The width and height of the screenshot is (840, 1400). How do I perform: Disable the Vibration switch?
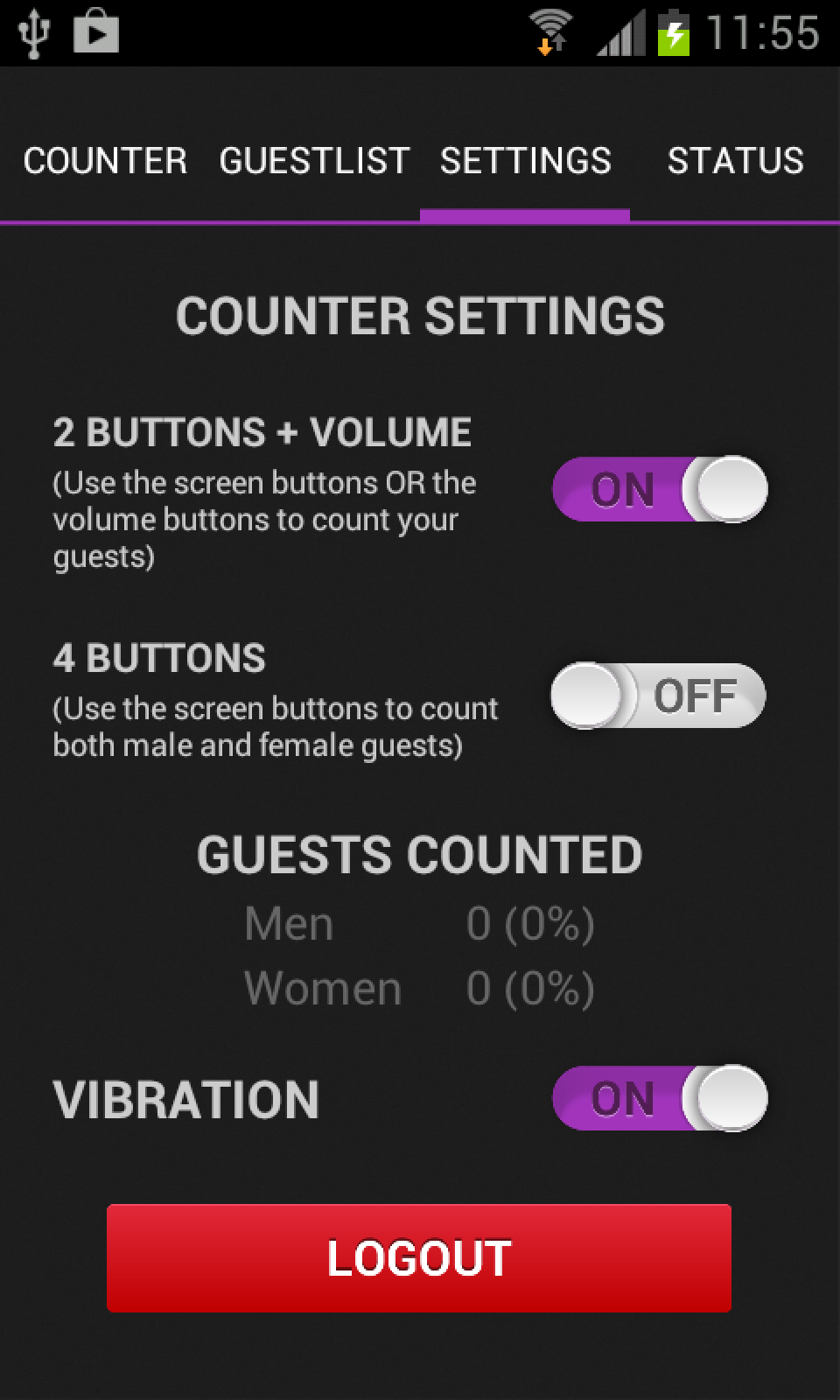(660, 1098)
